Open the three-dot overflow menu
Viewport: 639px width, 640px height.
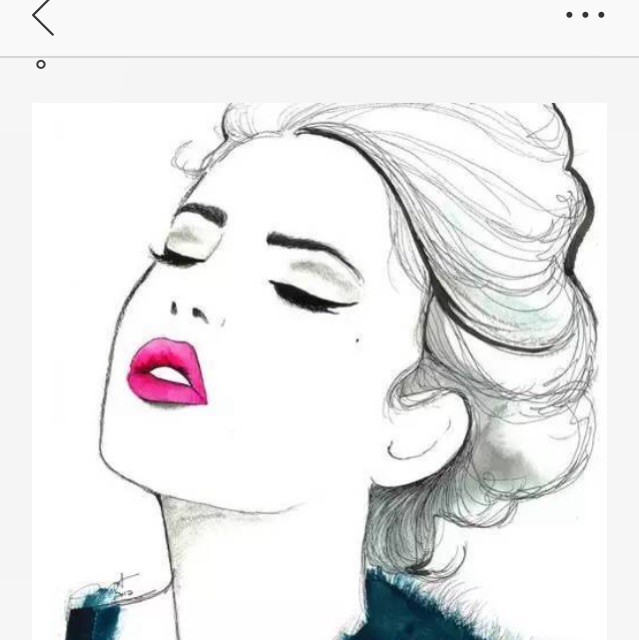[x=584, y=15]
